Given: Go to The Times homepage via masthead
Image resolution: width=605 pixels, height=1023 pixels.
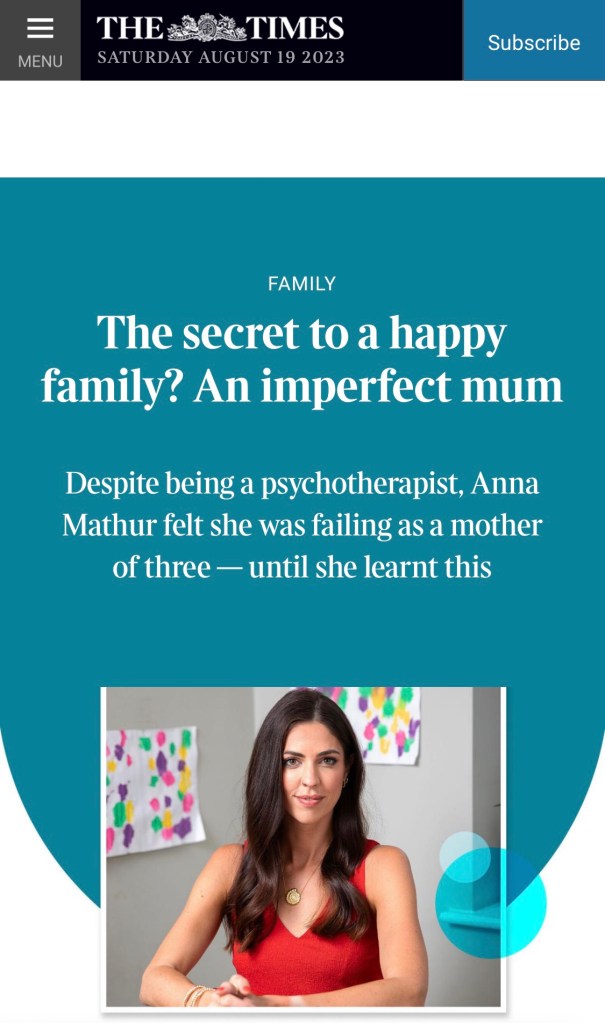Looking at the screenshot, I should coord(220,28).
